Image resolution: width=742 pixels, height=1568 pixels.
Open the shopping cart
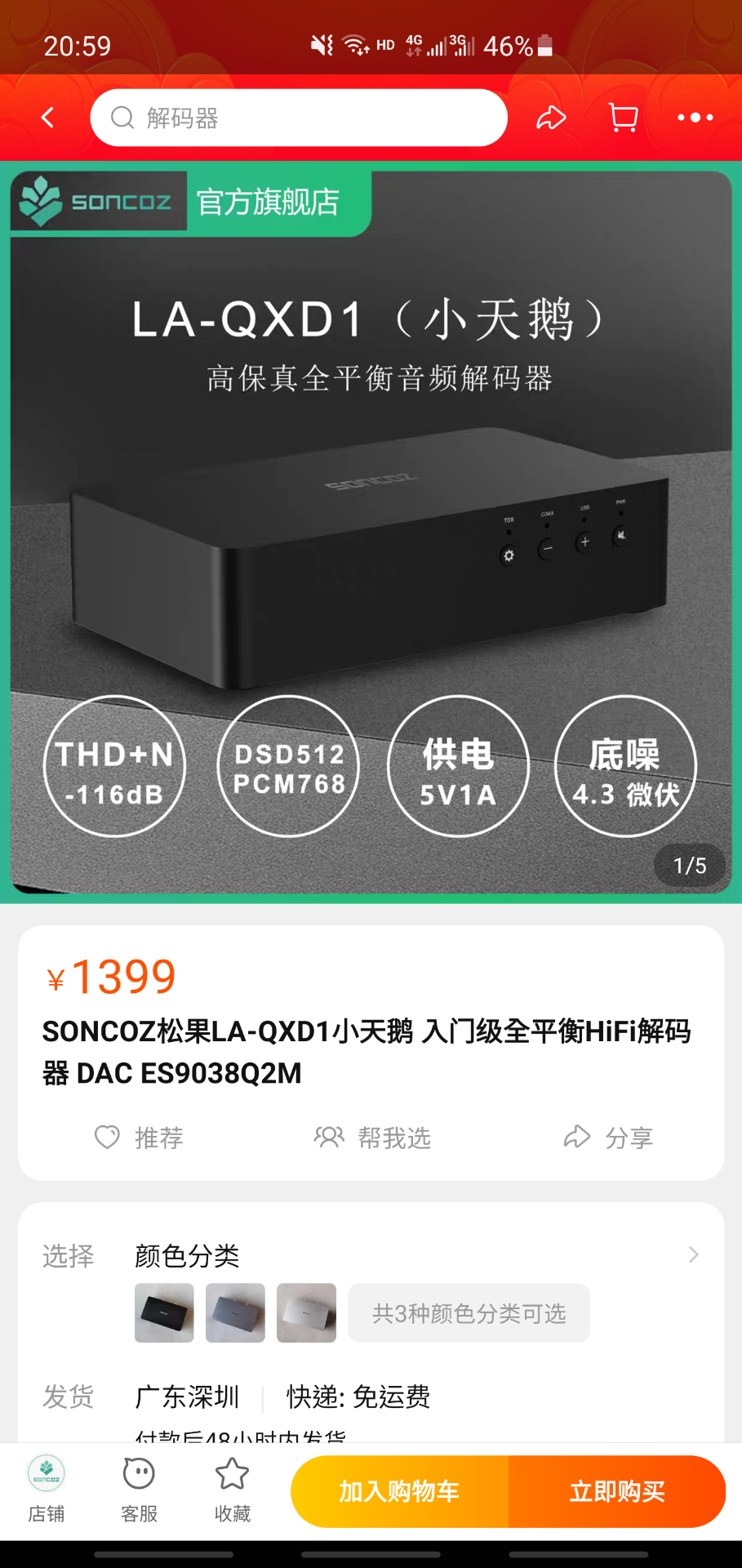coord(624,118)
